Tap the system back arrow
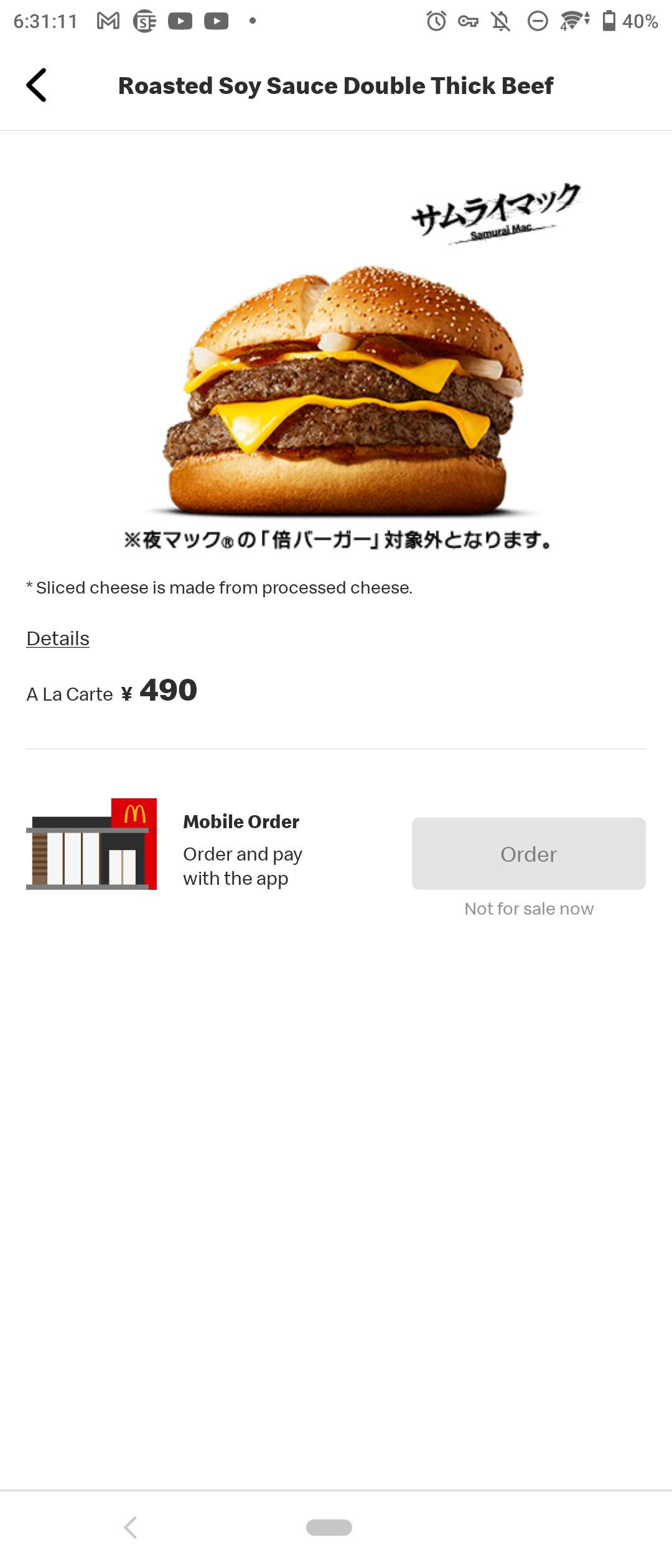 click(131, 1528)
